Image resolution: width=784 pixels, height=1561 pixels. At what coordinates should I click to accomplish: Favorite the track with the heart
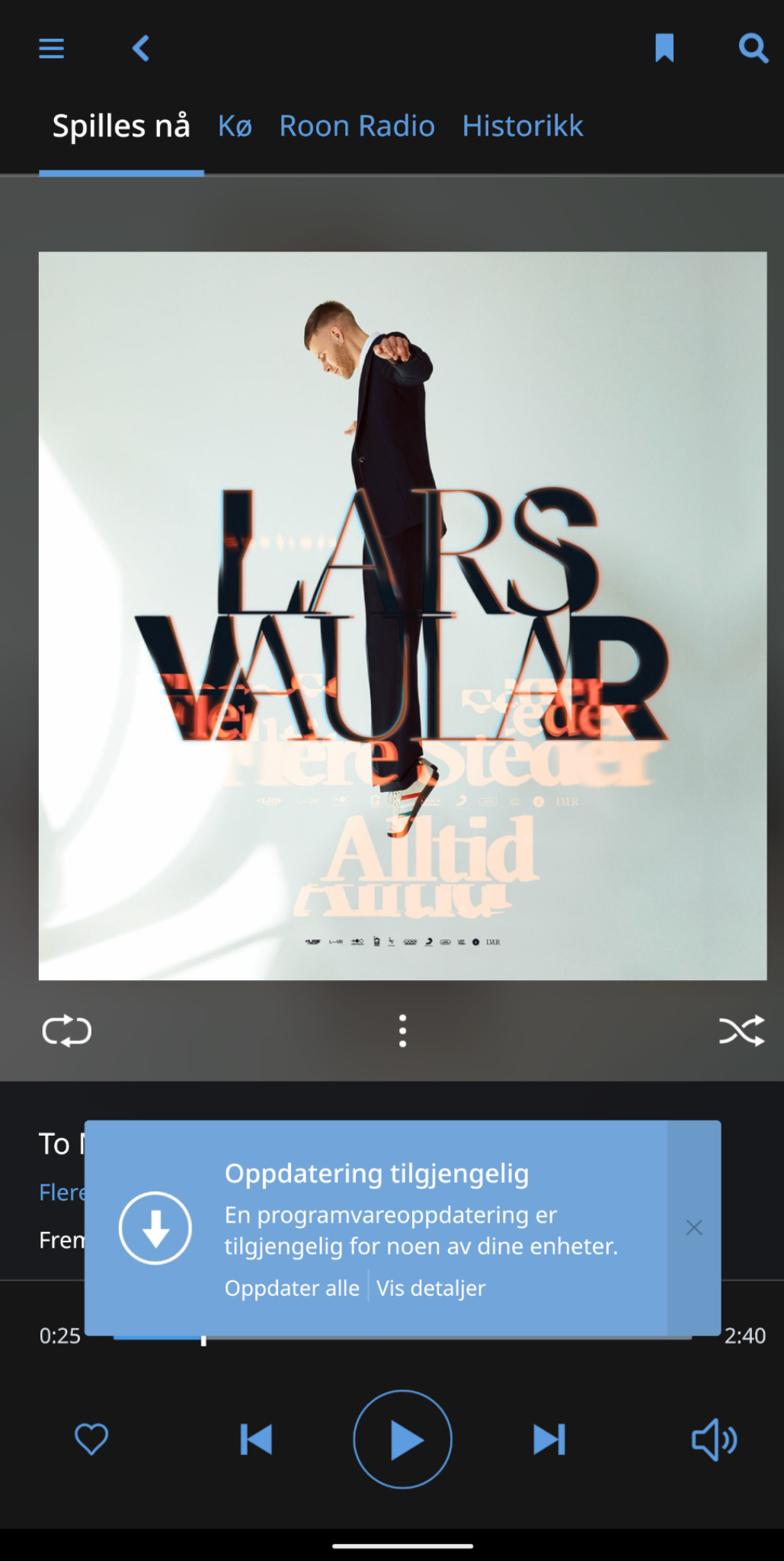pyautogui.click(x=91, y=1439)
